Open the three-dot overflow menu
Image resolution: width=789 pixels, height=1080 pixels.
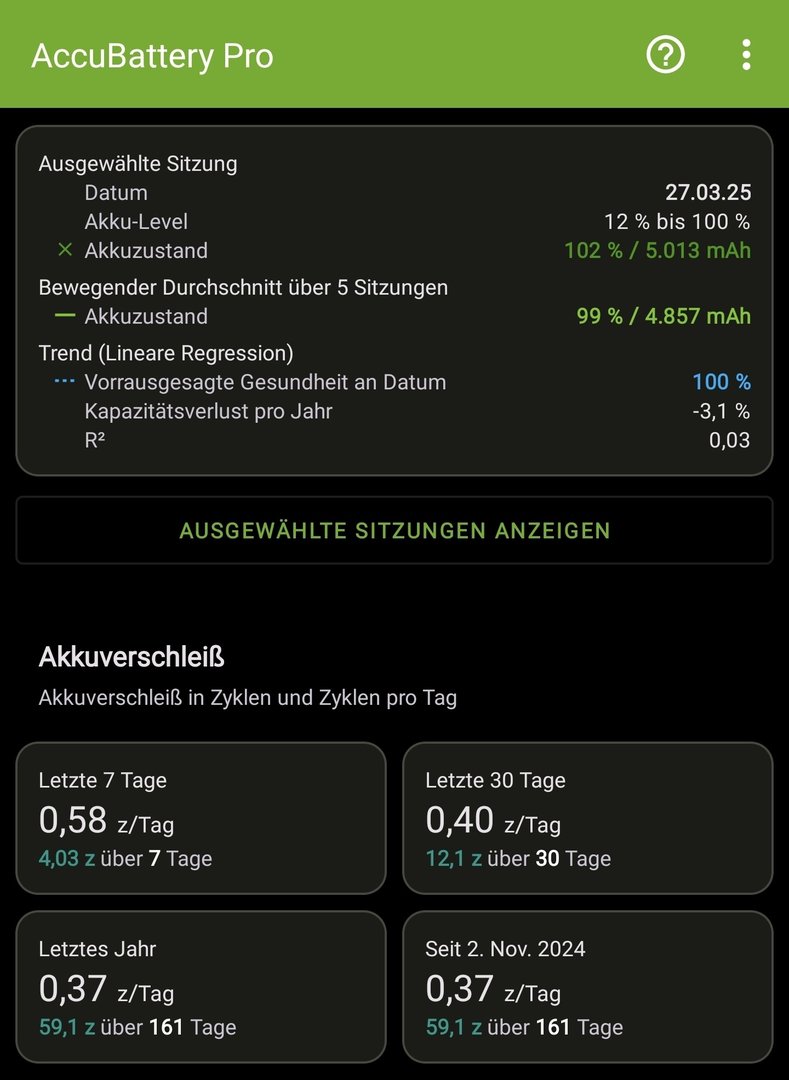[x=746, y=55]
